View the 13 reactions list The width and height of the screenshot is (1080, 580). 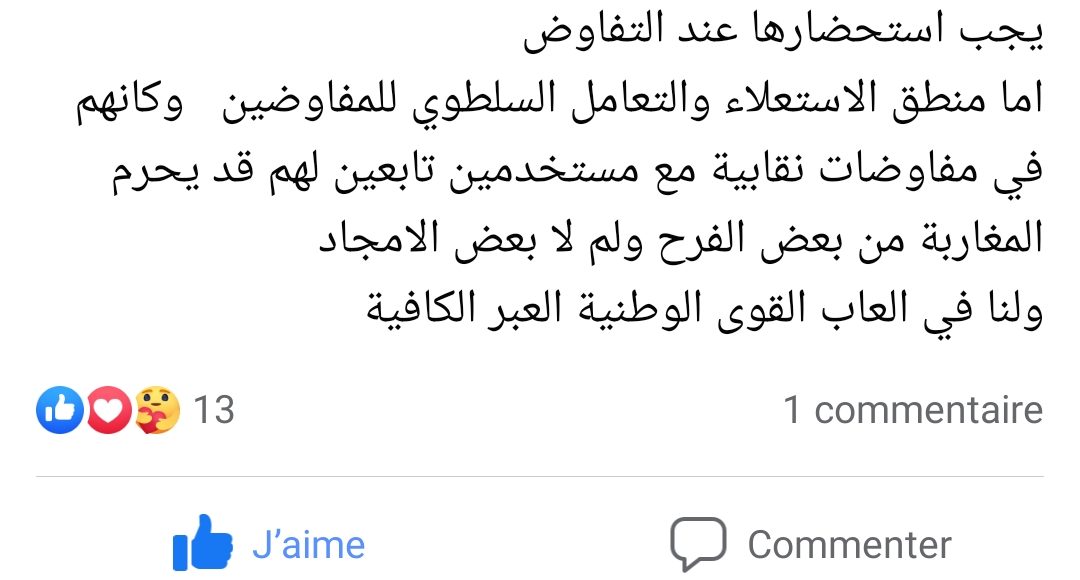point(135,410)
